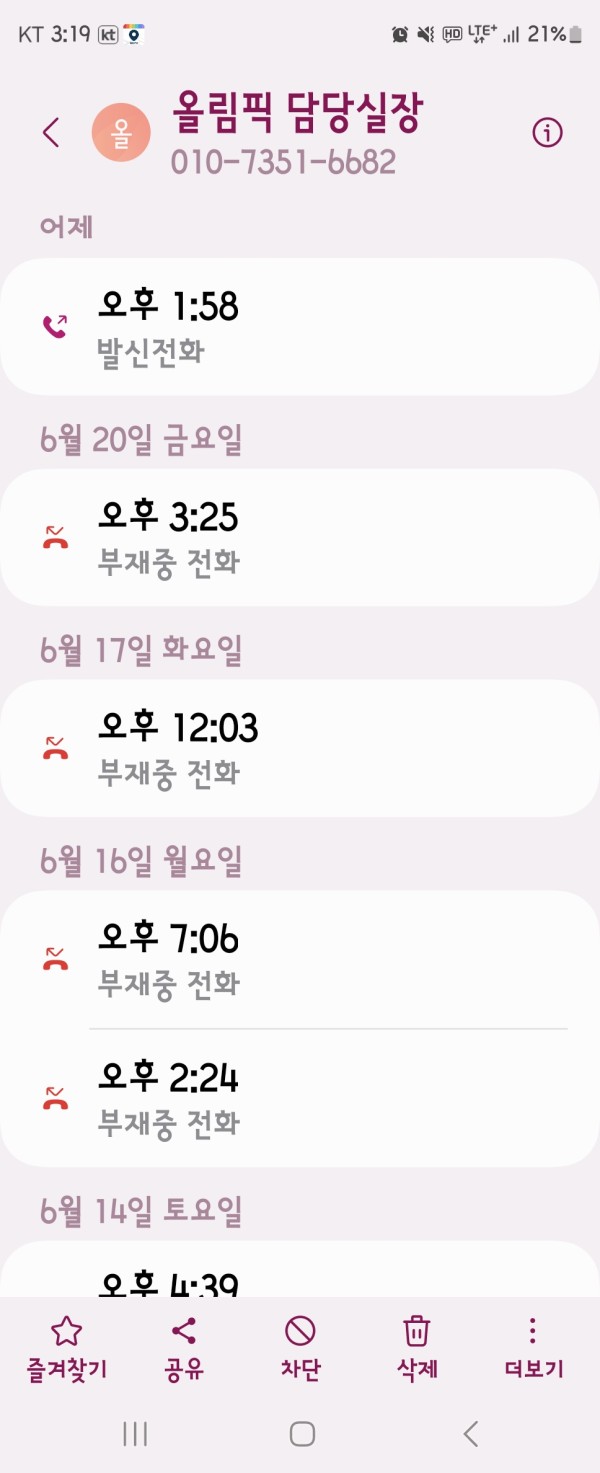Delete call records using 삭제
600x1473 pixels.
click(x=417, y=1348)
